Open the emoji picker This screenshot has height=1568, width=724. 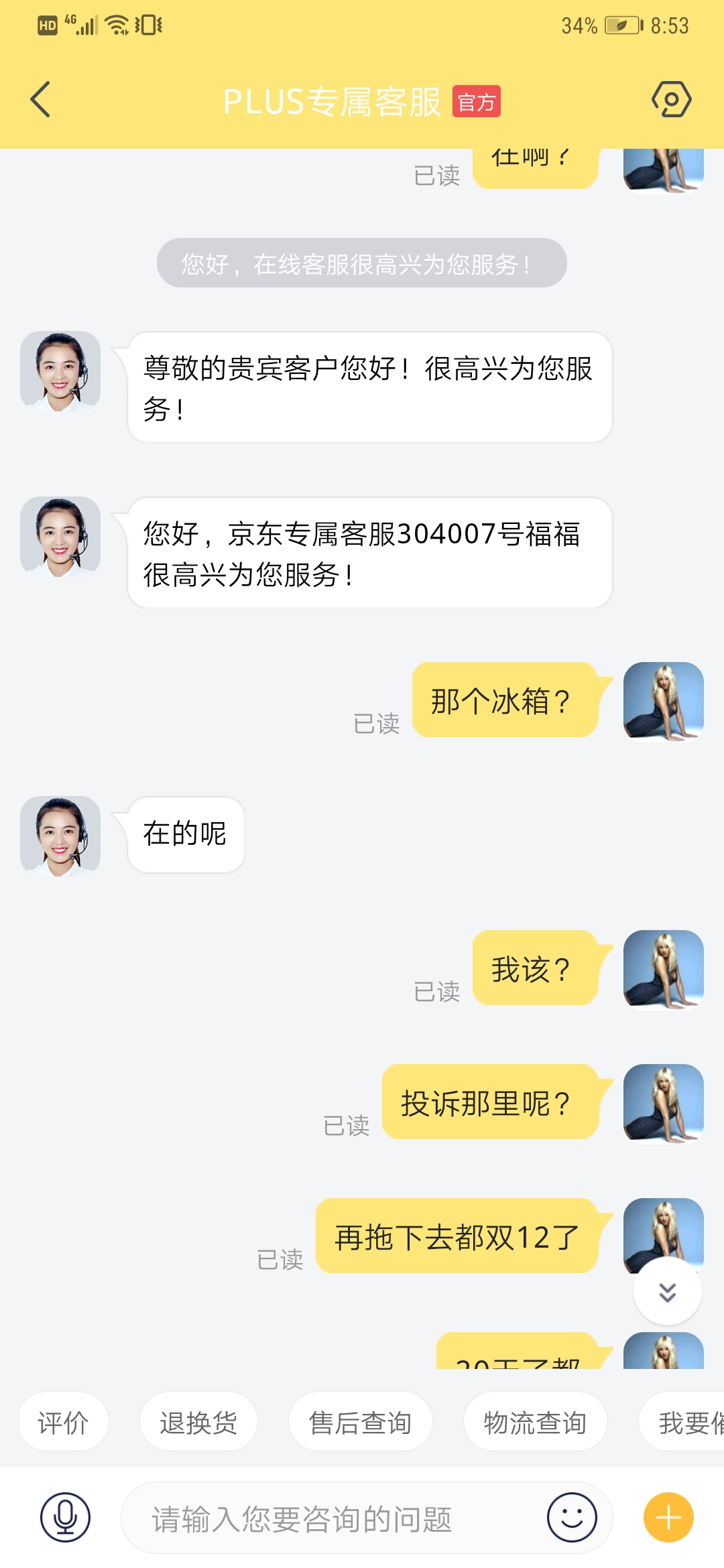point(572,1518)
